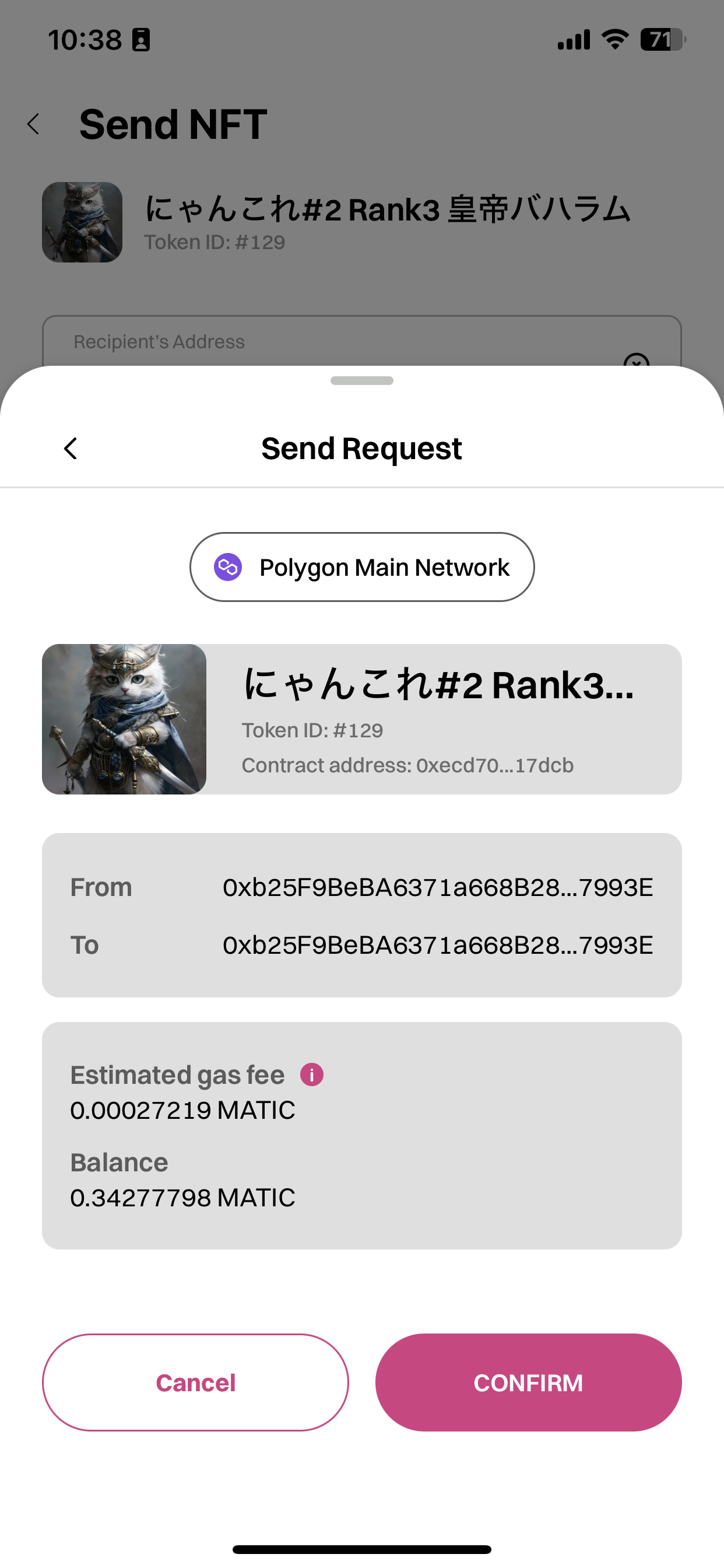
Task: Confirm the NFT send request
Action: [x=528, y=1382]
